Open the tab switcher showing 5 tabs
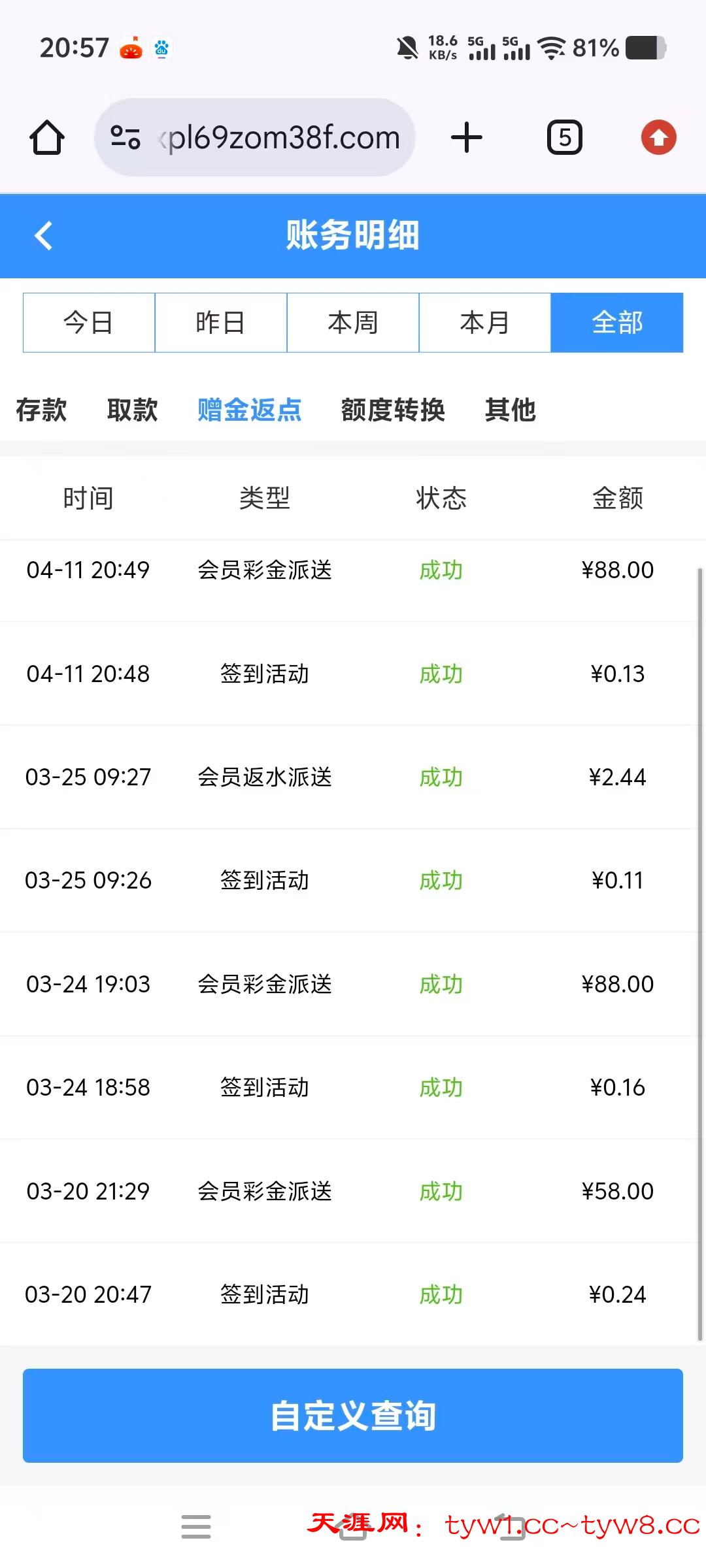This screenshot has height=1568, width=706. 564,137
